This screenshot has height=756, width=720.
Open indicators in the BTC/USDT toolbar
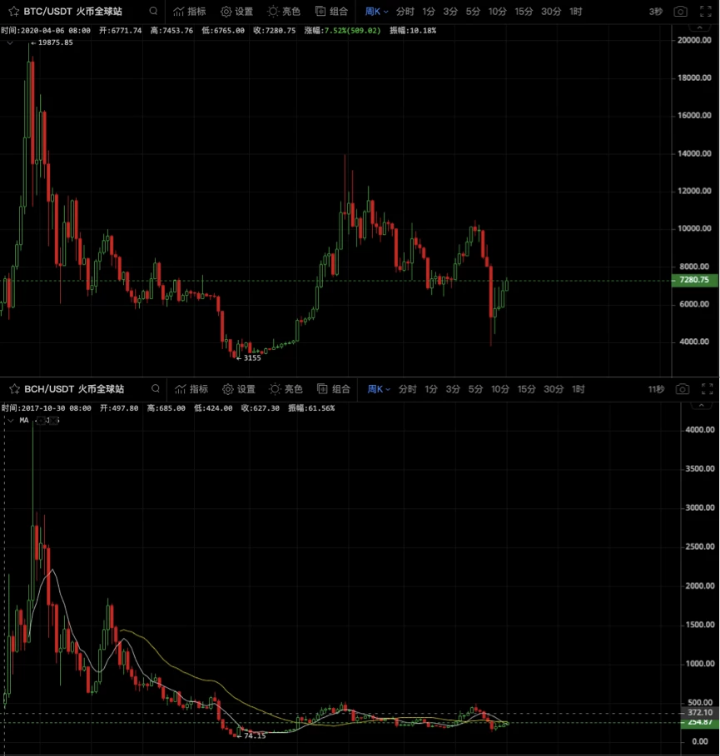189,11
